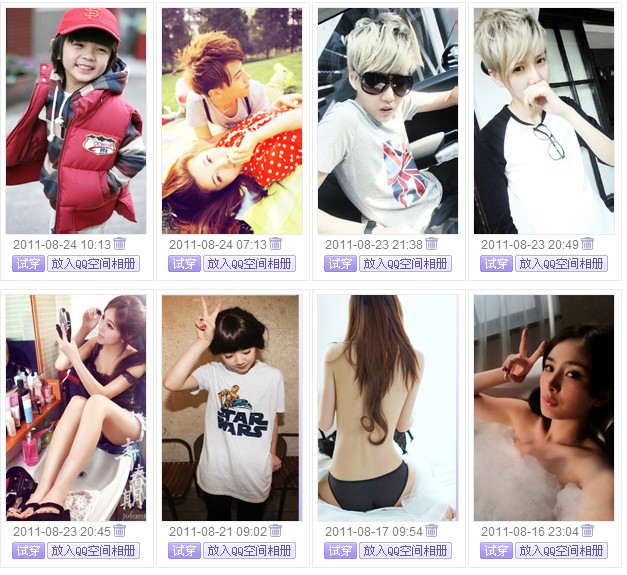Open the photo dated 2011-08-24 07:13

pos(232,121)
